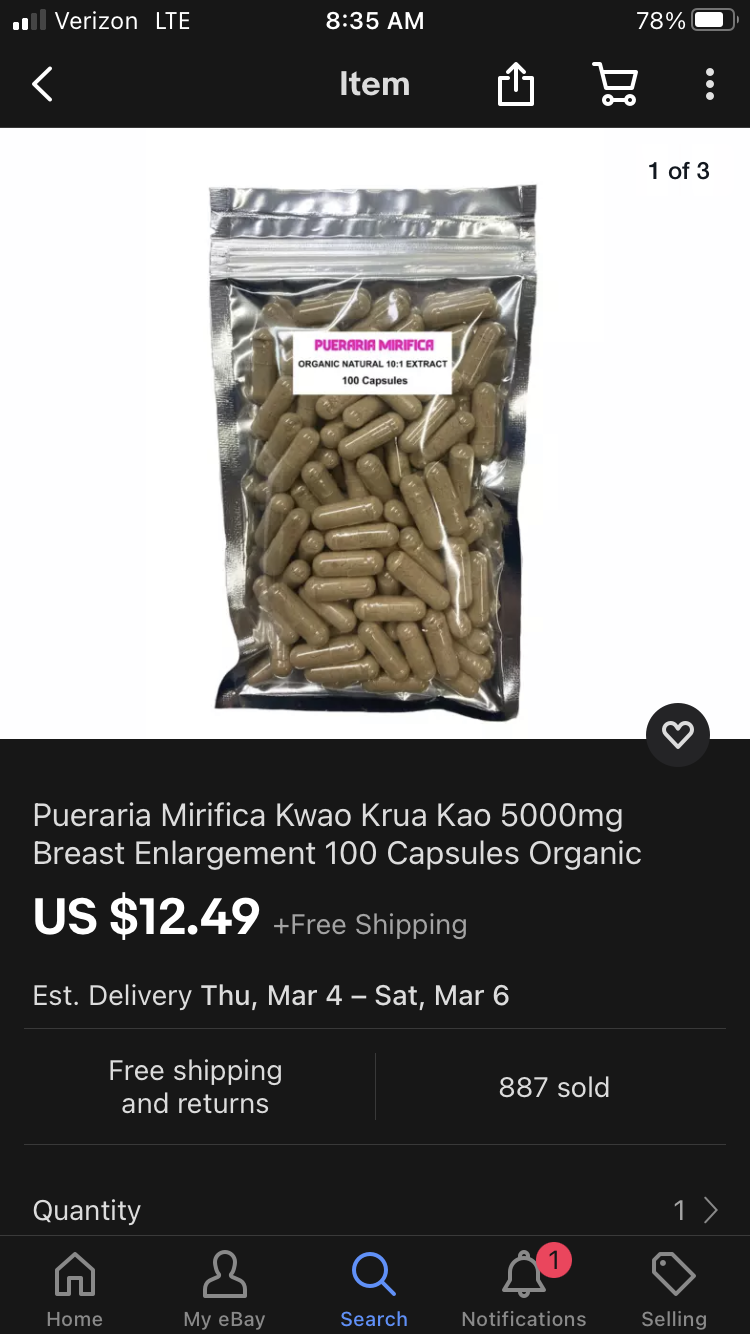Open the Notifications tab

click(x=524, y=1288)
